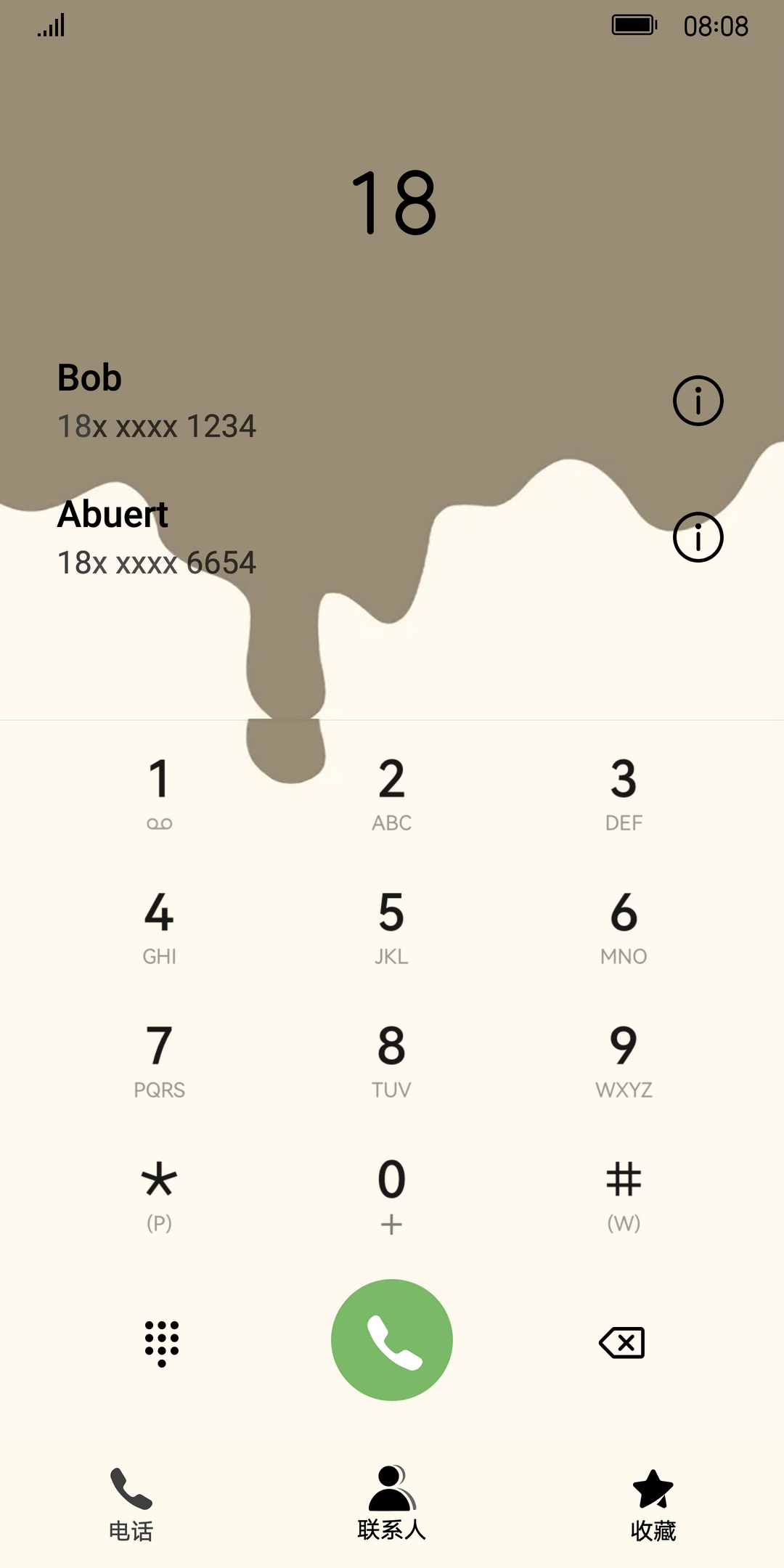
Task: Switch to the 联系人 tab
Action: [x=391, y=1503]
